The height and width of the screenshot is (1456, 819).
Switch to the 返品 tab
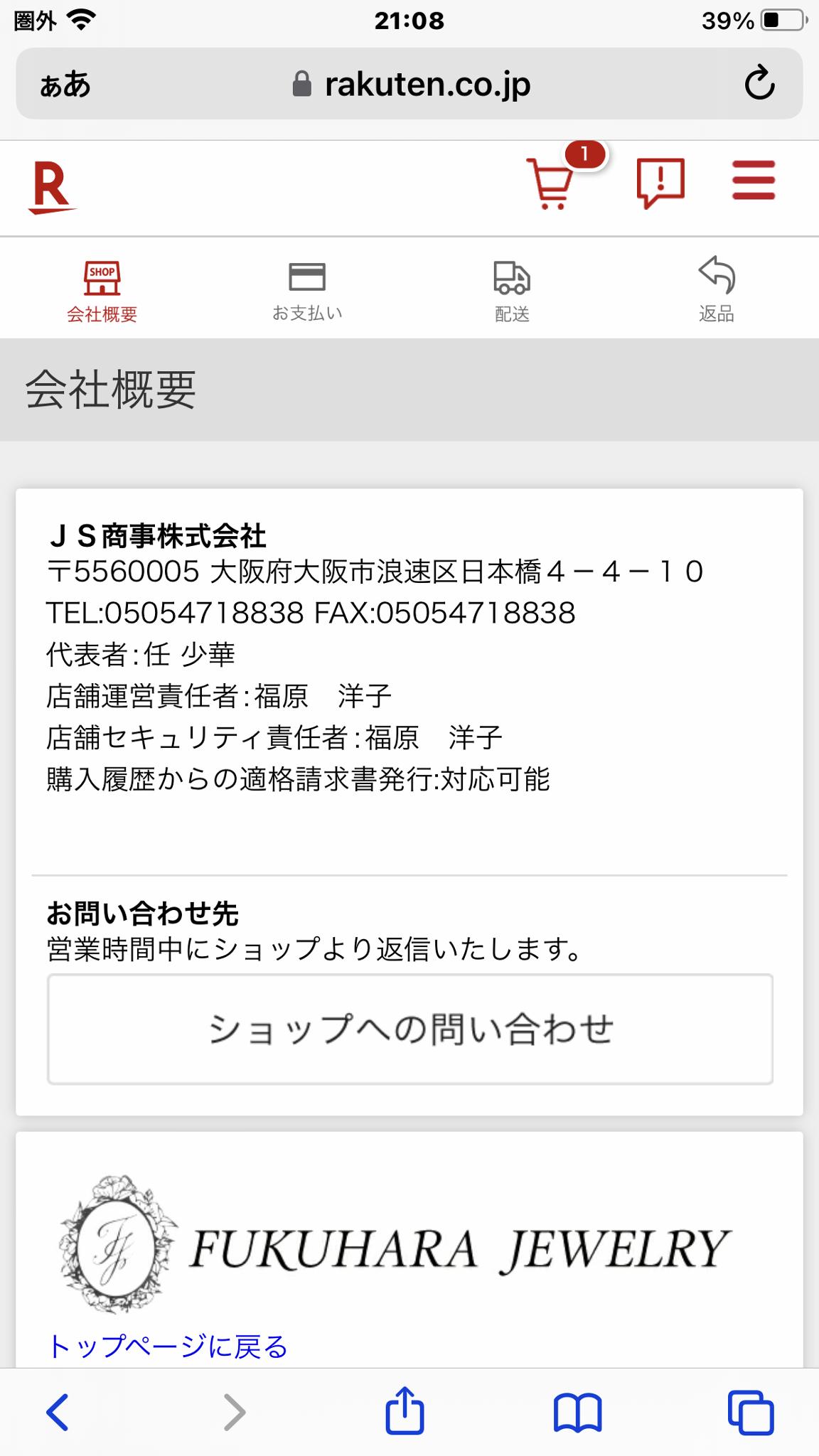[x=716, y=290]
